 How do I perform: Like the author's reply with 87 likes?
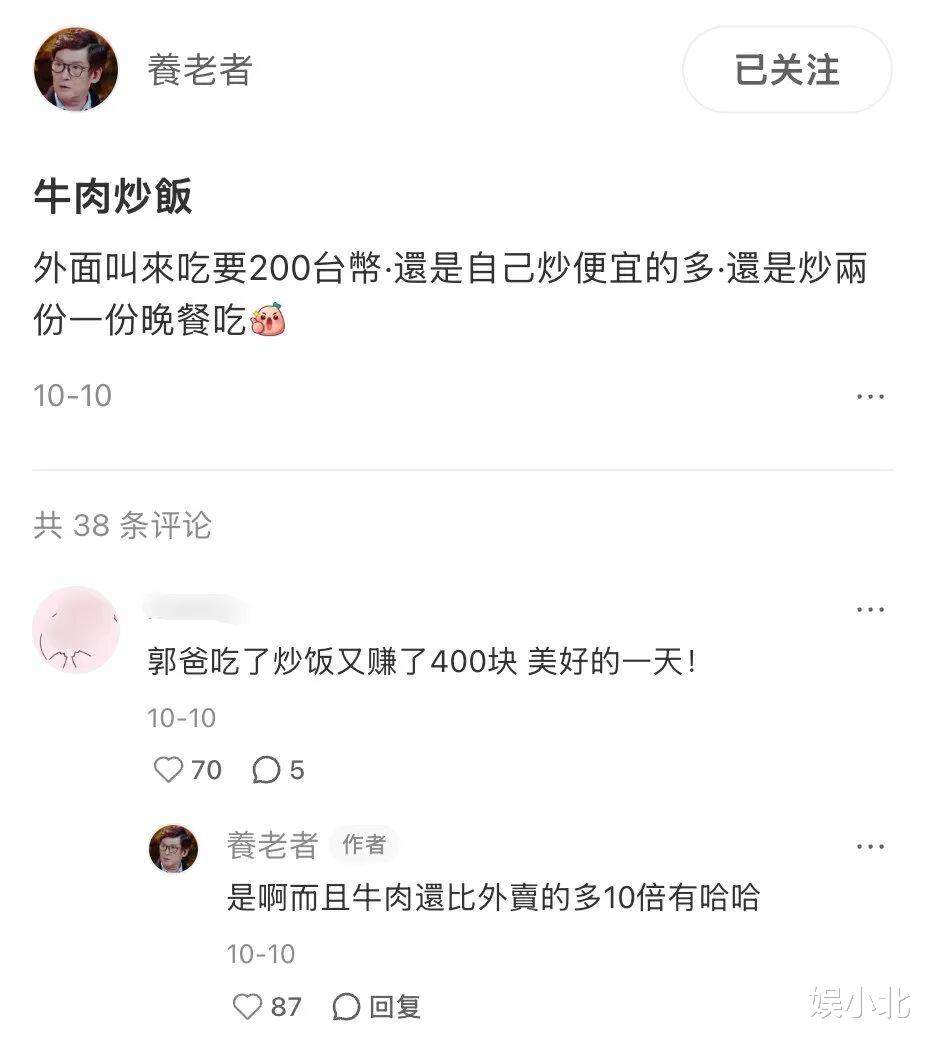tap(267, 1006)
